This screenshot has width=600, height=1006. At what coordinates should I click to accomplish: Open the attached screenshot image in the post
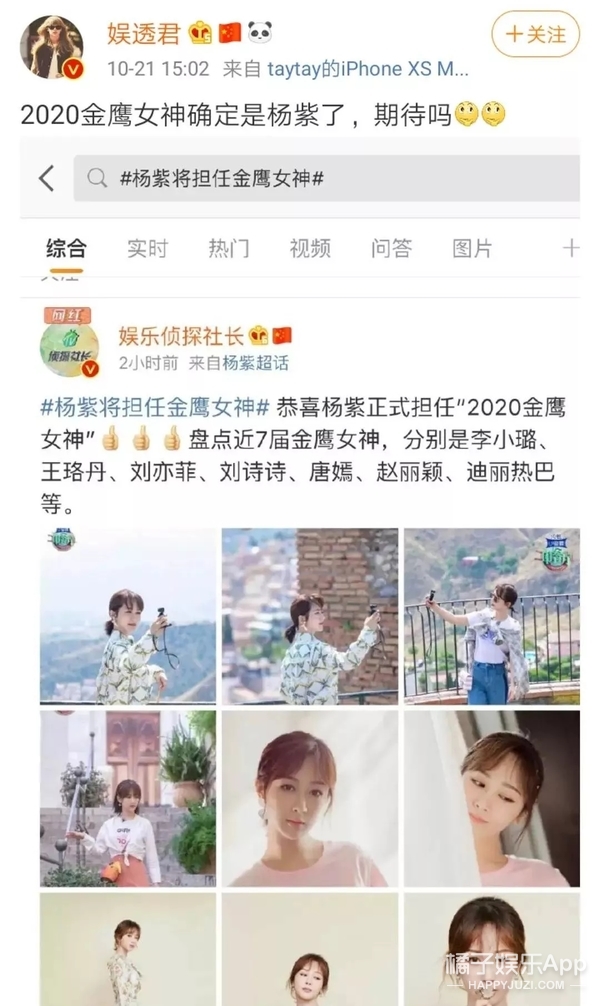pos(300,570)
